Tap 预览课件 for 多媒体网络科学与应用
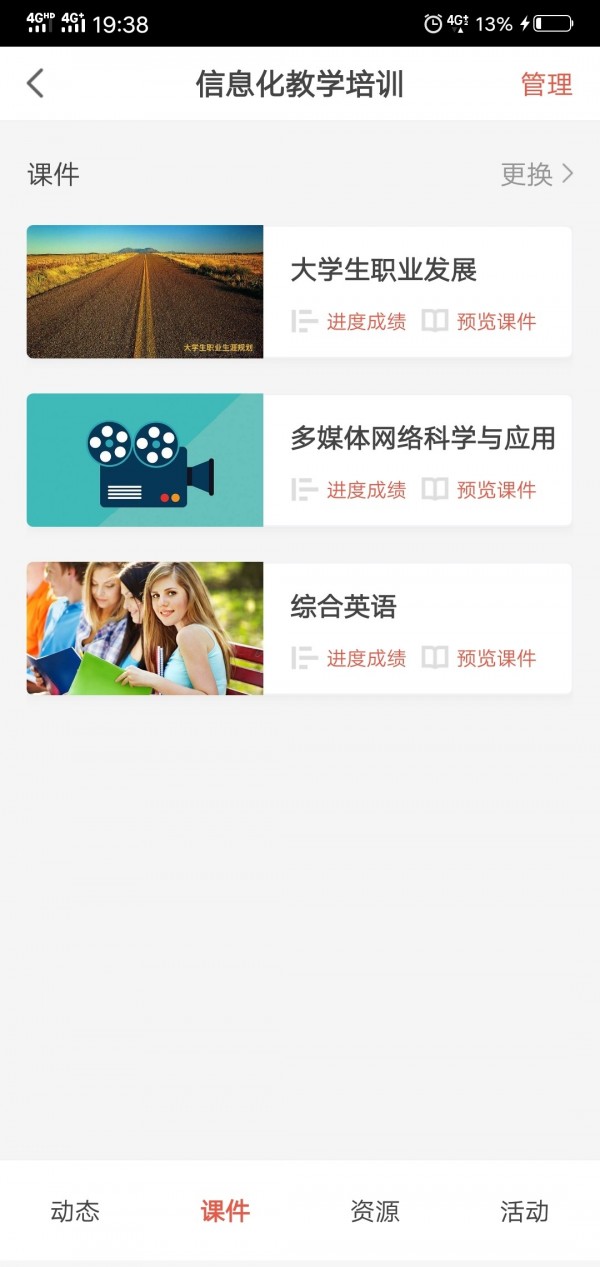 point(479,490)
